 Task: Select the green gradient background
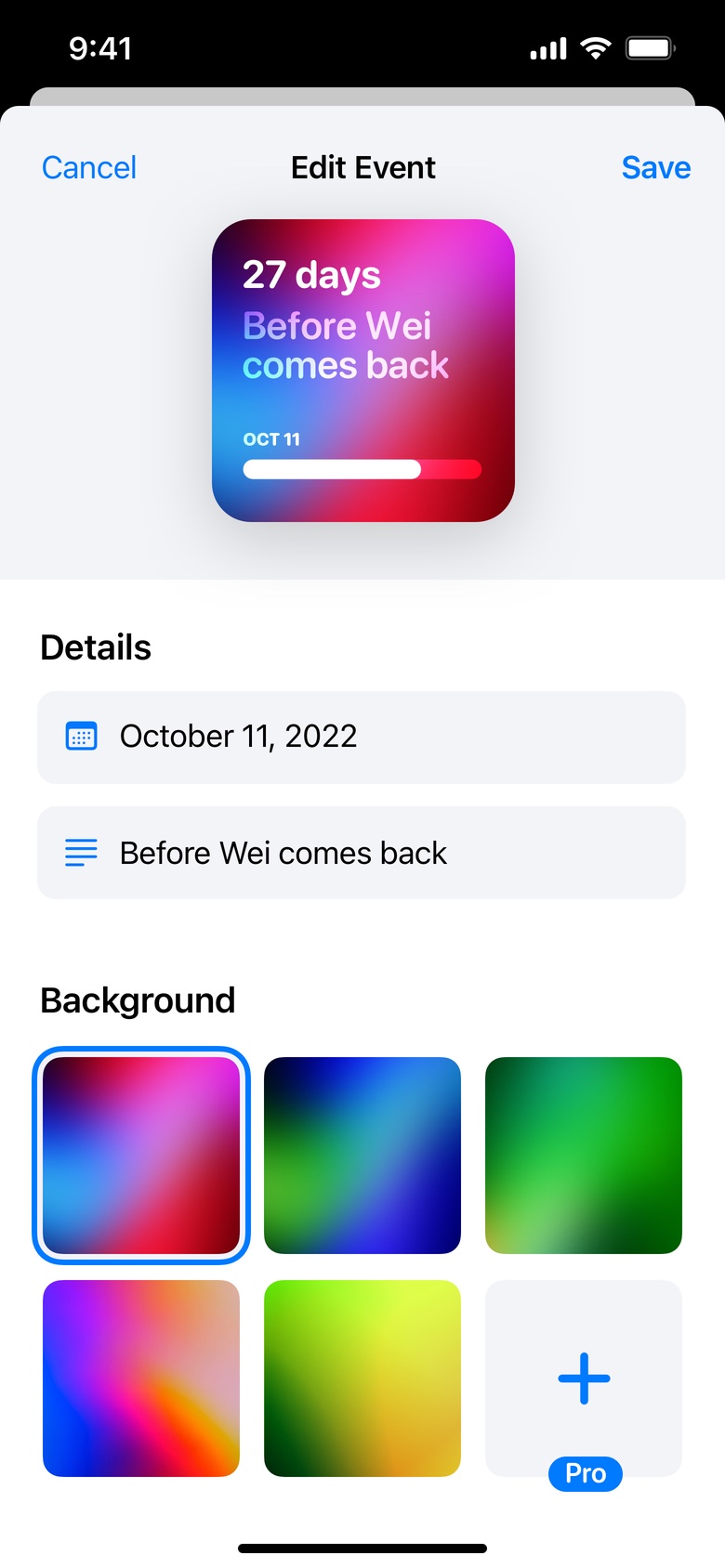coord(583,1155)
